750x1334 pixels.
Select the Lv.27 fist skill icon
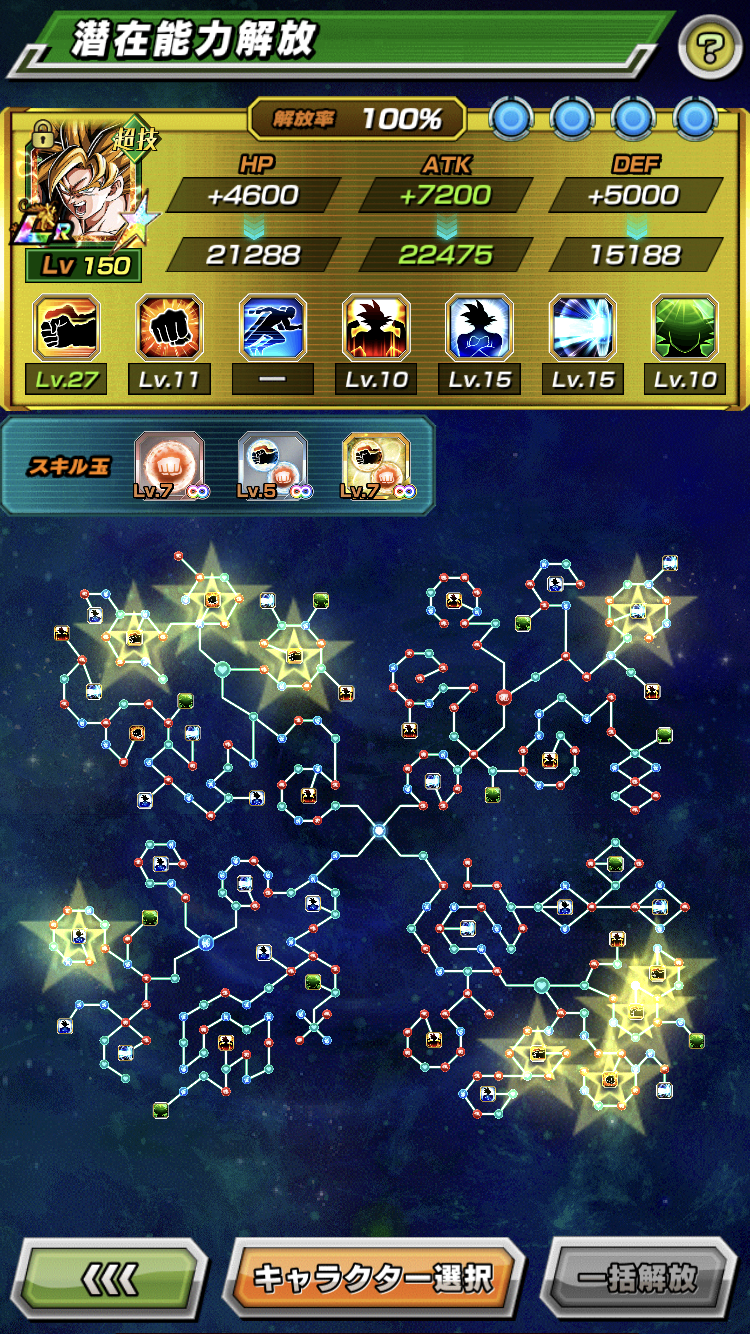coord(67,327)
